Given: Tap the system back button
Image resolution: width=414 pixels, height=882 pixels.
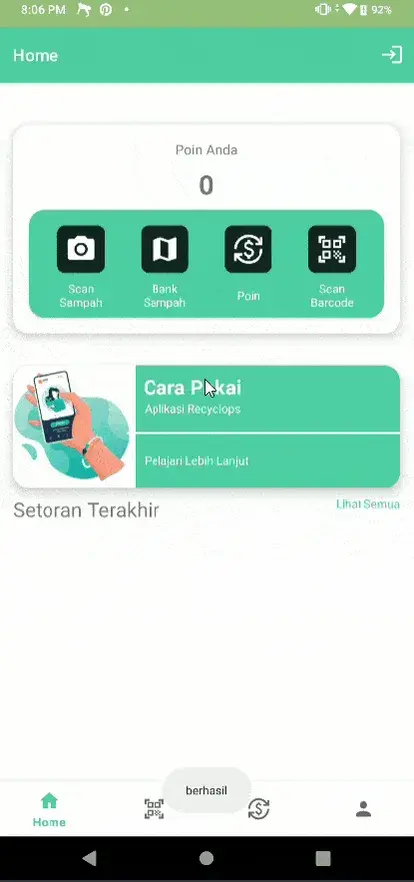Looking at the screenshot, I should click(89, 858).
